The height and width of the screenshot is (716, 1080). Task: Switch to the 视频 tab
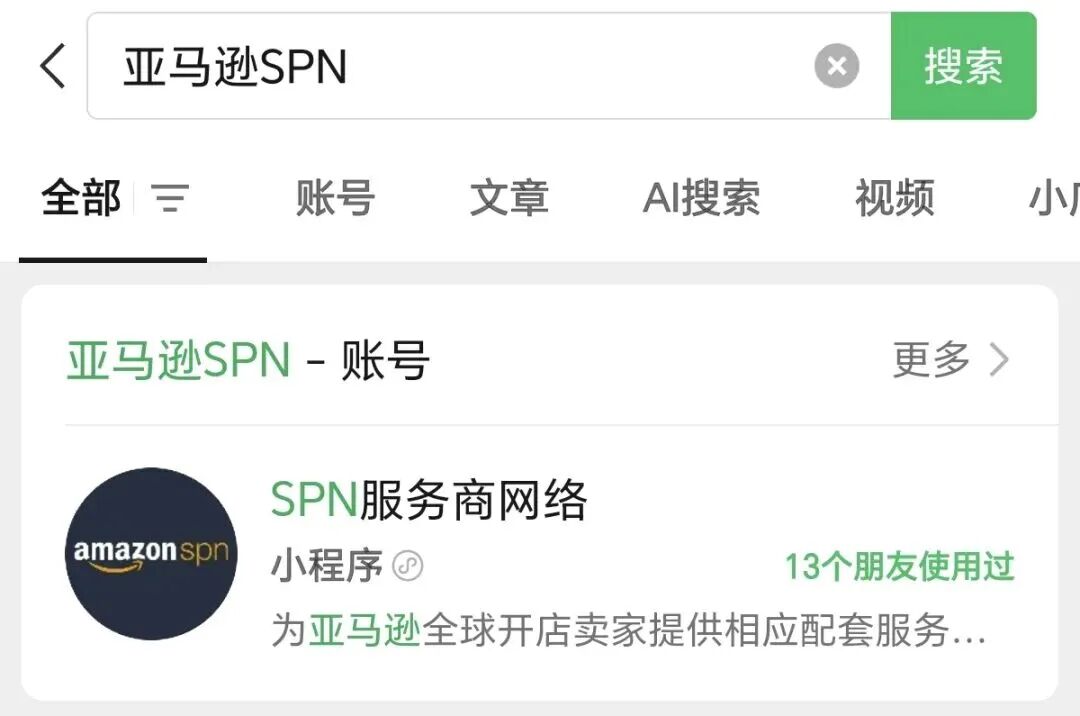pyautogui.click(x=894, y=199)
